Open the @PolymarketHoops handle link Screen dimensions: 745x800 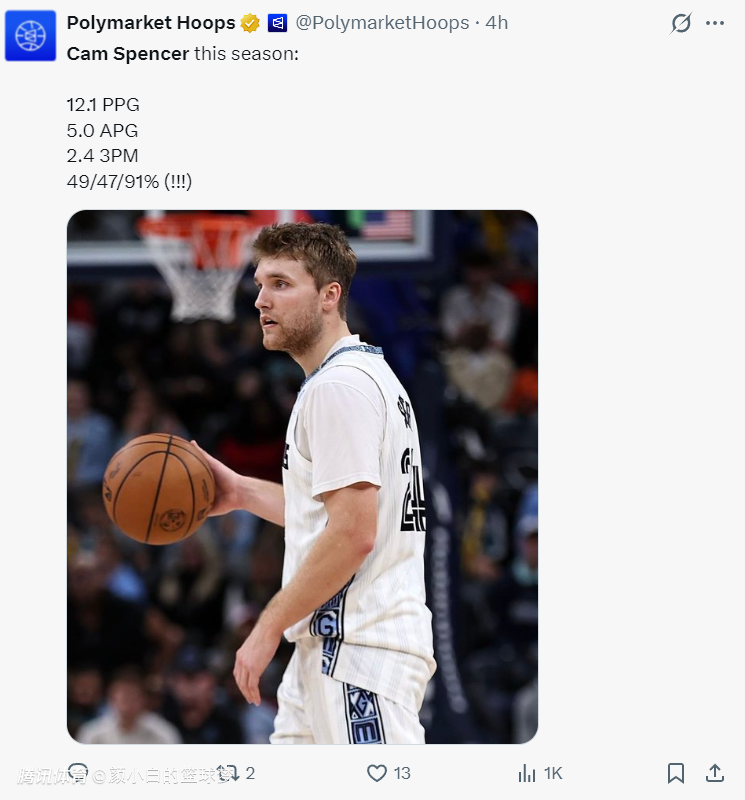[382, 22]
